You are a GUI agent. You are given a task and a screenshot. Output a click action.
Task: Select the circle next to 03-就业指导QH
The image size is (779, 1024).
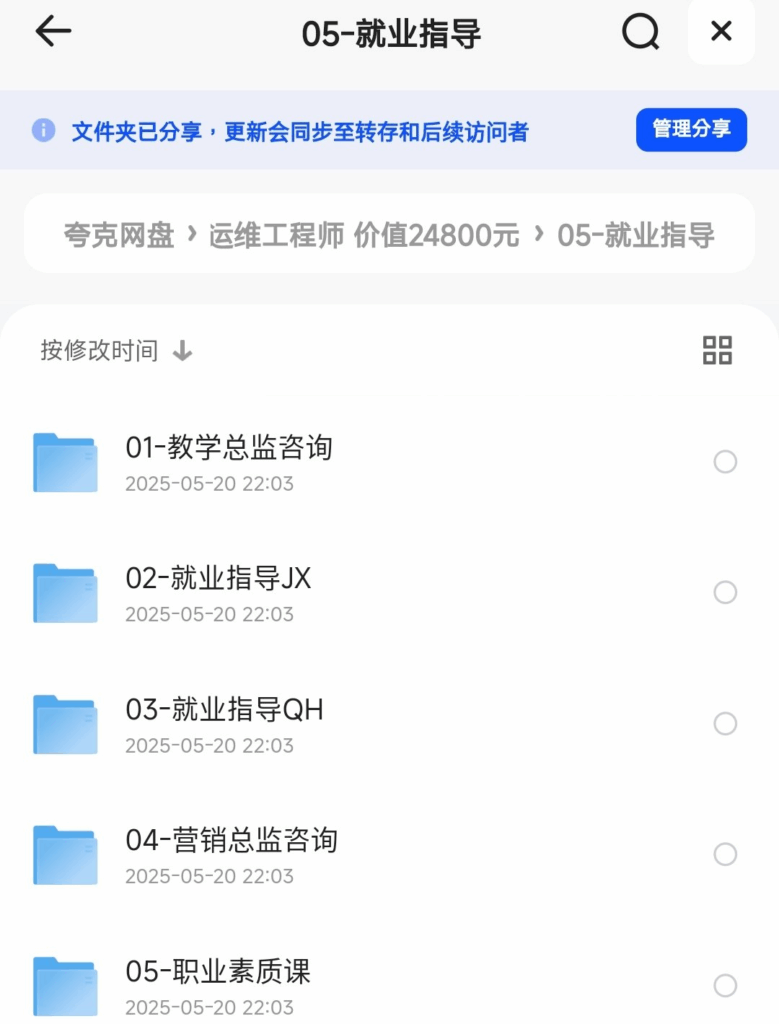click(725, 724)
